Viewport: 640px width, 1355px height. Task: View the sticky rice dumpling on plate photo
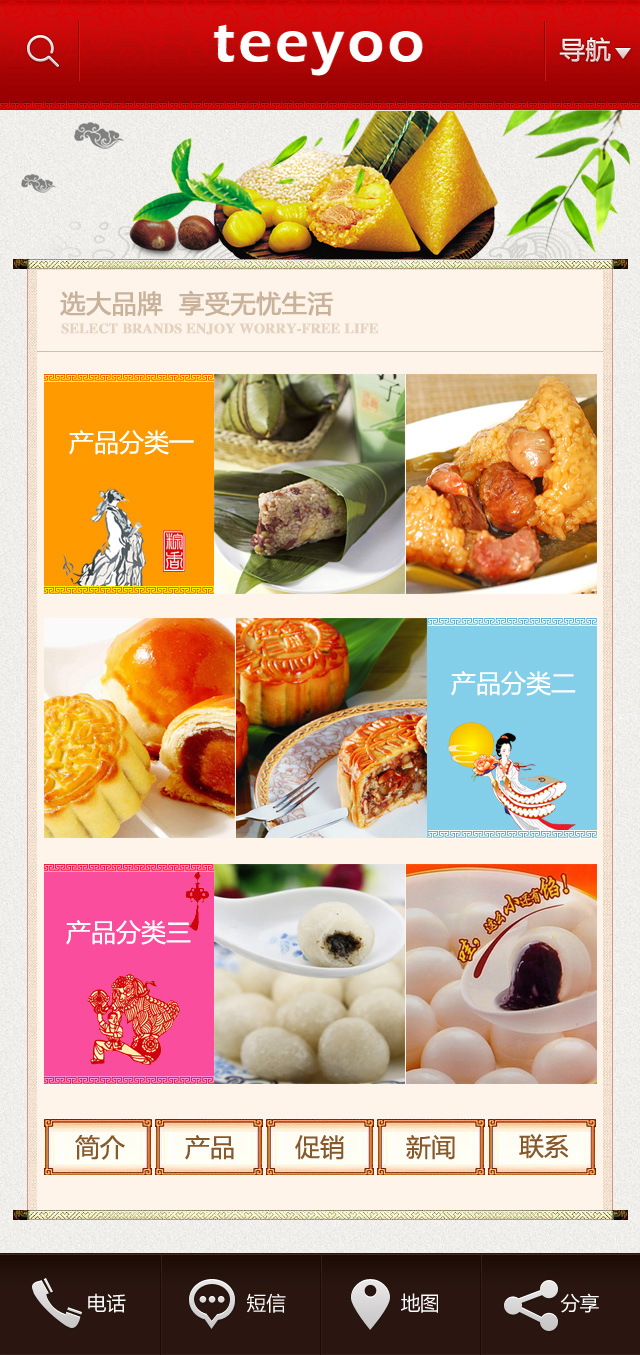pyautogui.click(x=501, y=484)
